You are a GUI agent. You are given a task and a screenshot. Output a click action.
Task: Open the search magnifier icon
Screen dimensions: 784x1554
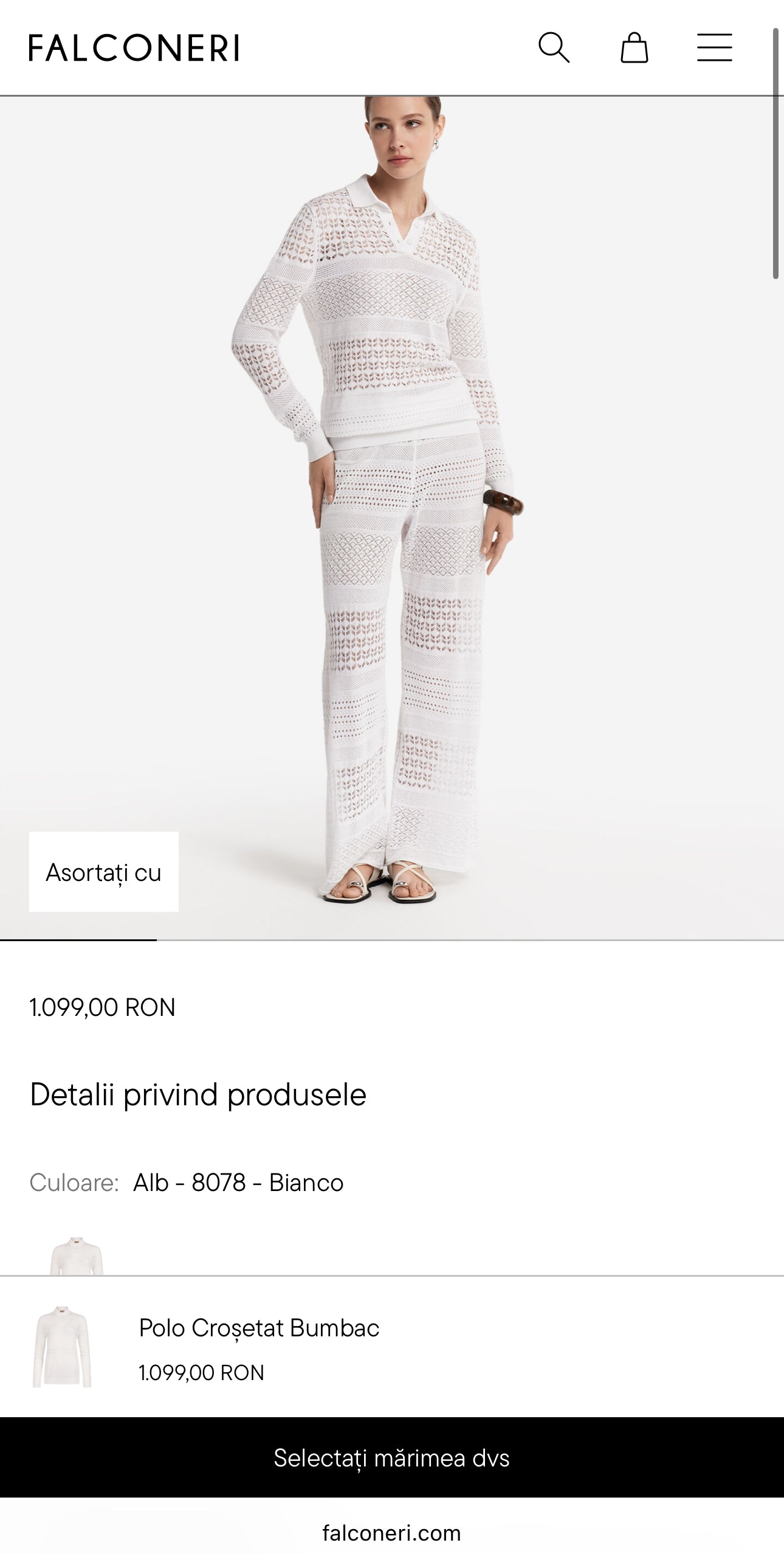pyautogui.click(x=554, y=48)
